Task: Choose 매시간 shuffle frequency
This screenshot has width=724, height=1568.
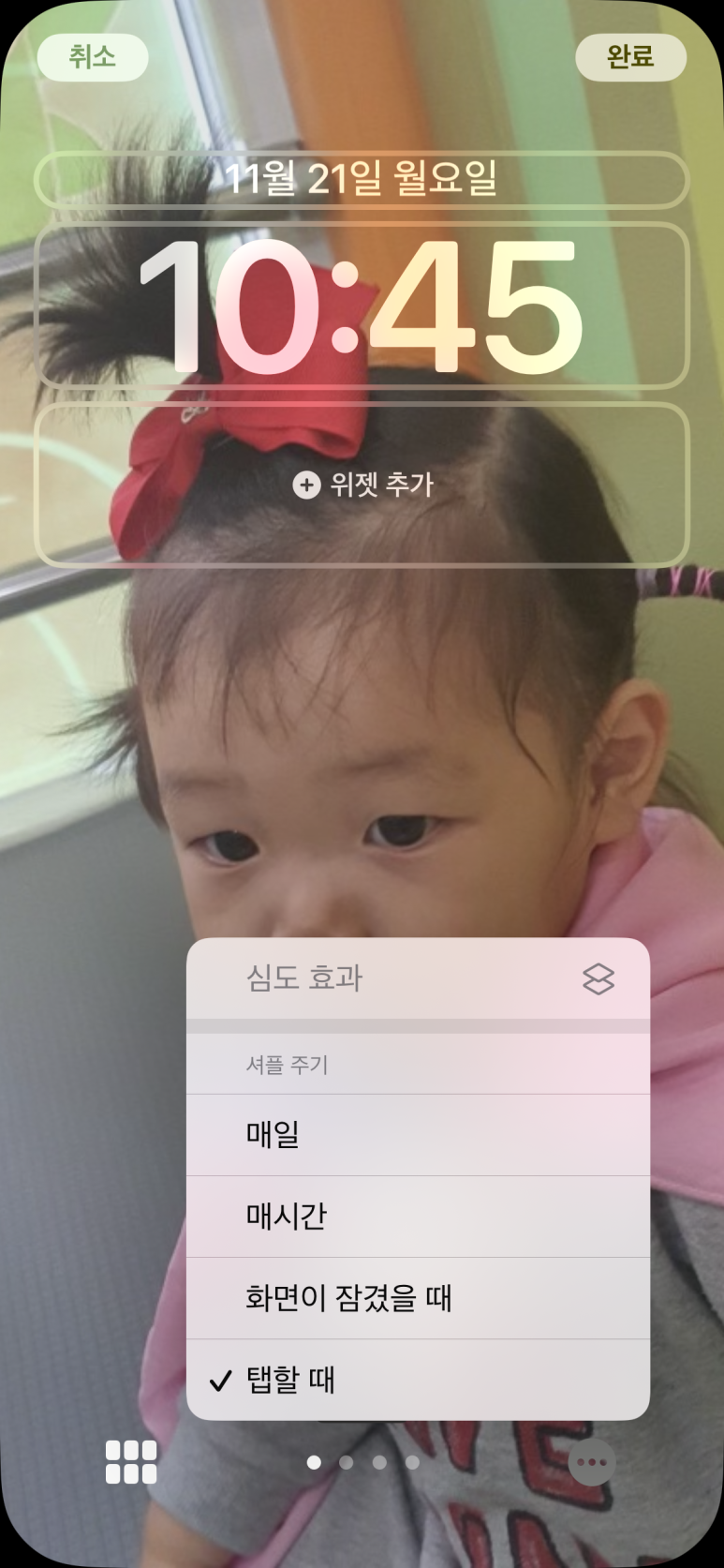Action: tap(418, 1217)
